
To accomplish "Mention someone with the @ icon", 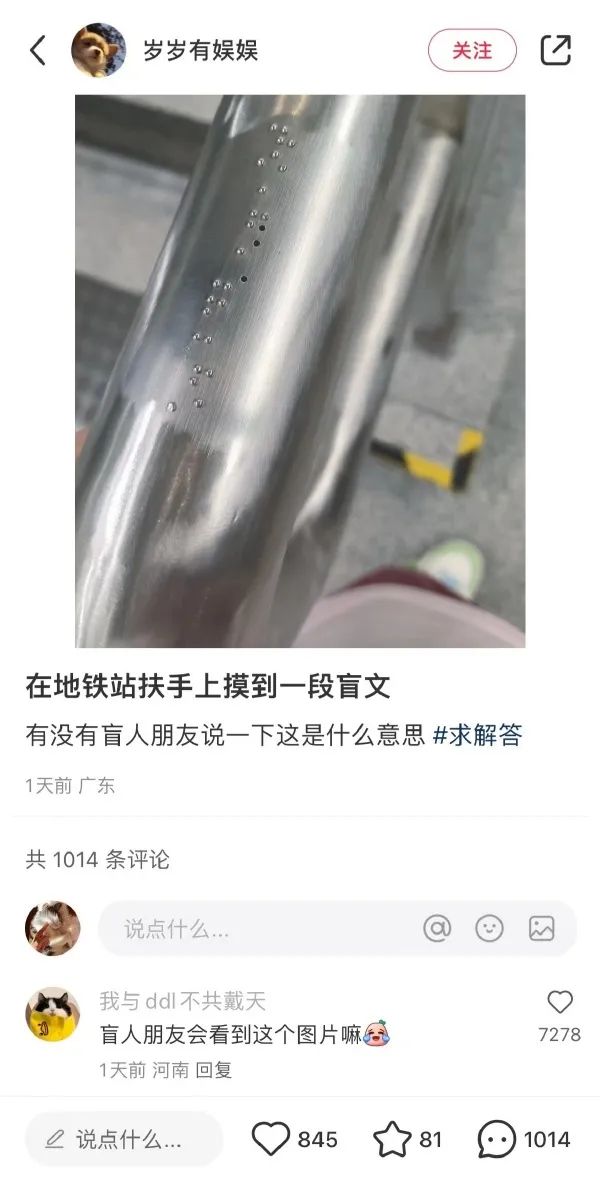I will (437, 928).
